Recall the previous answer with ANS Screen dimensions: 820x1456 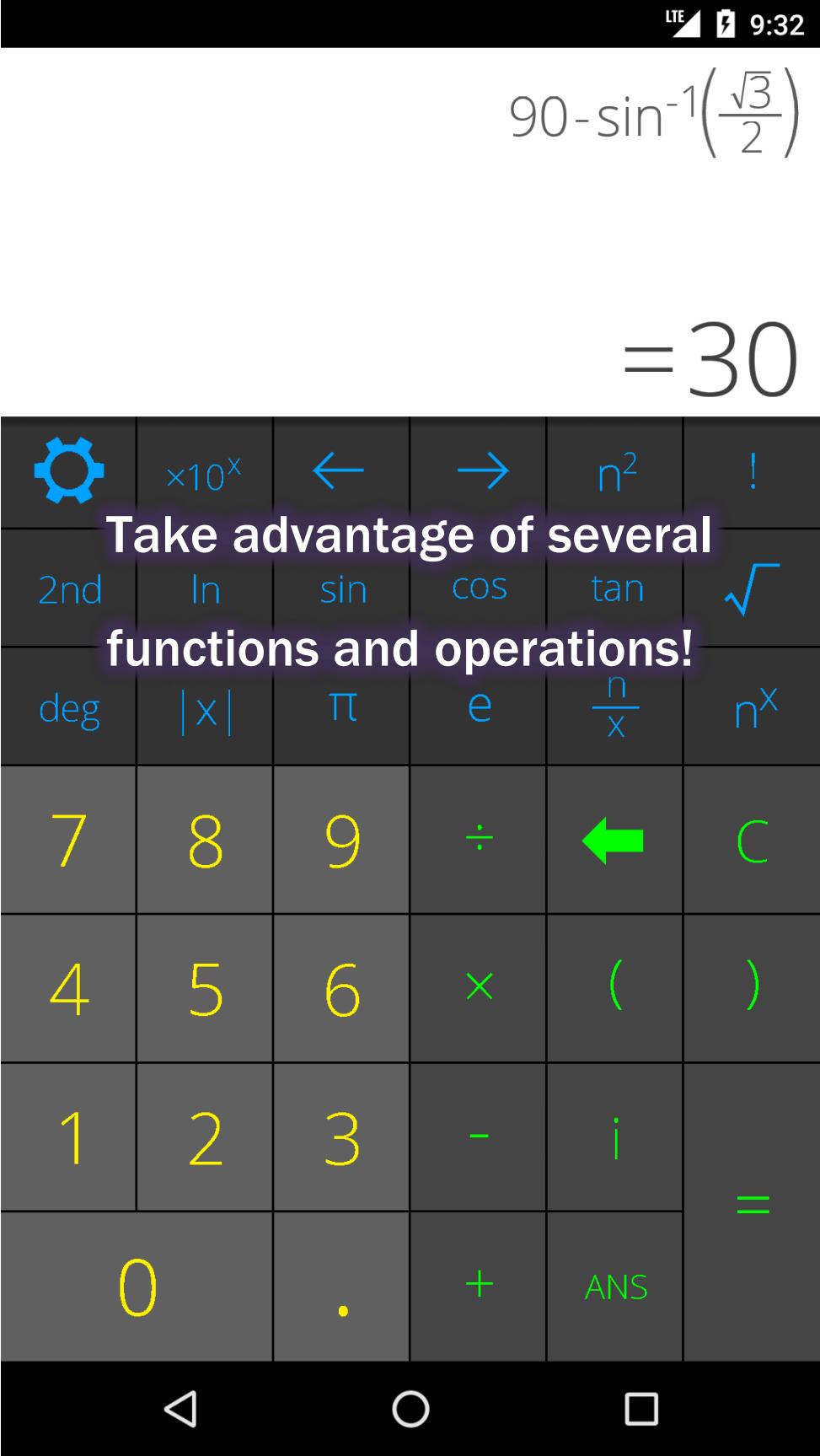coord(615,1287)
